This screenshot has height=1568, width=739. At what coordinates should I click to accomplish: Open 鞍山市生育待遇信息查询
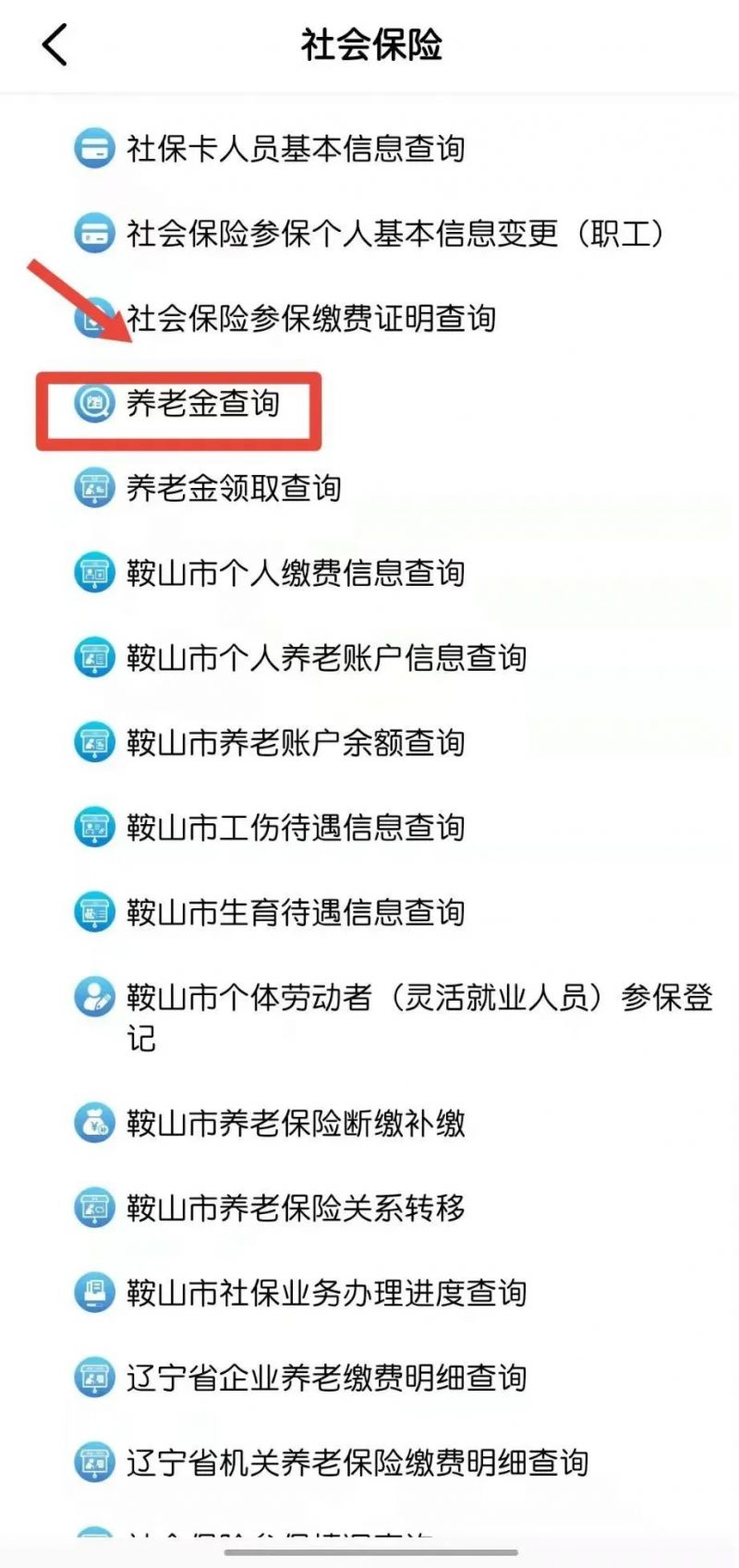[x=295, y=913]
